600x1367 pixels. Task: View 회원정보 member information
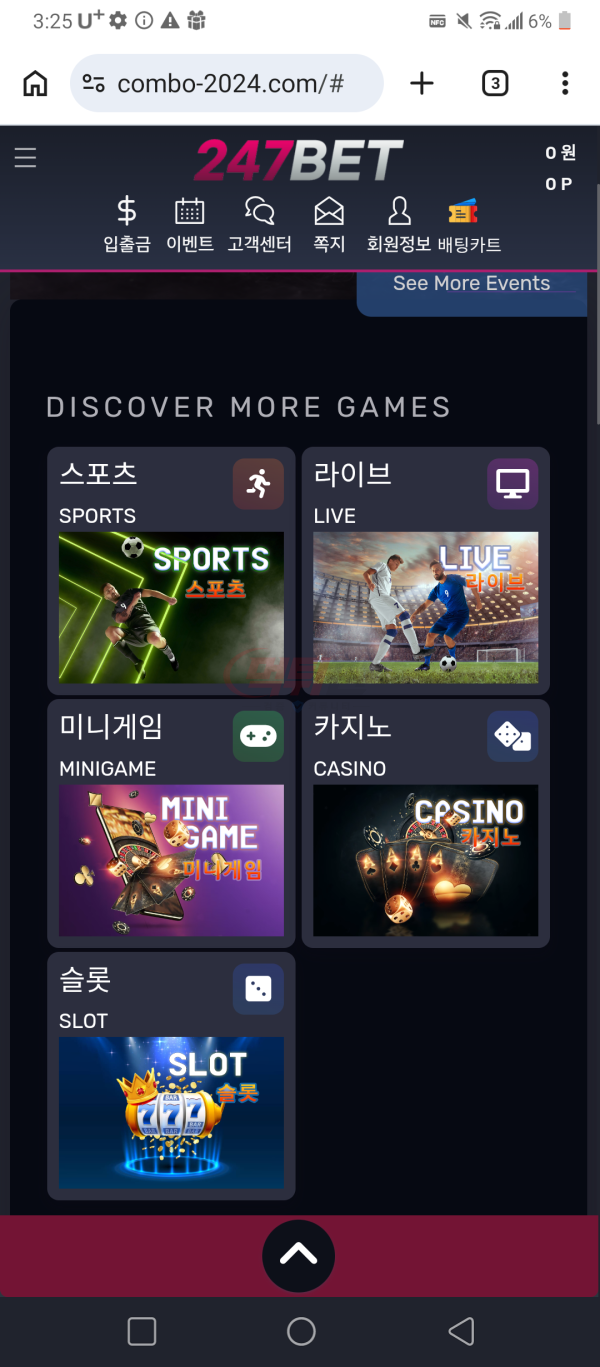(x=399, y=225)
